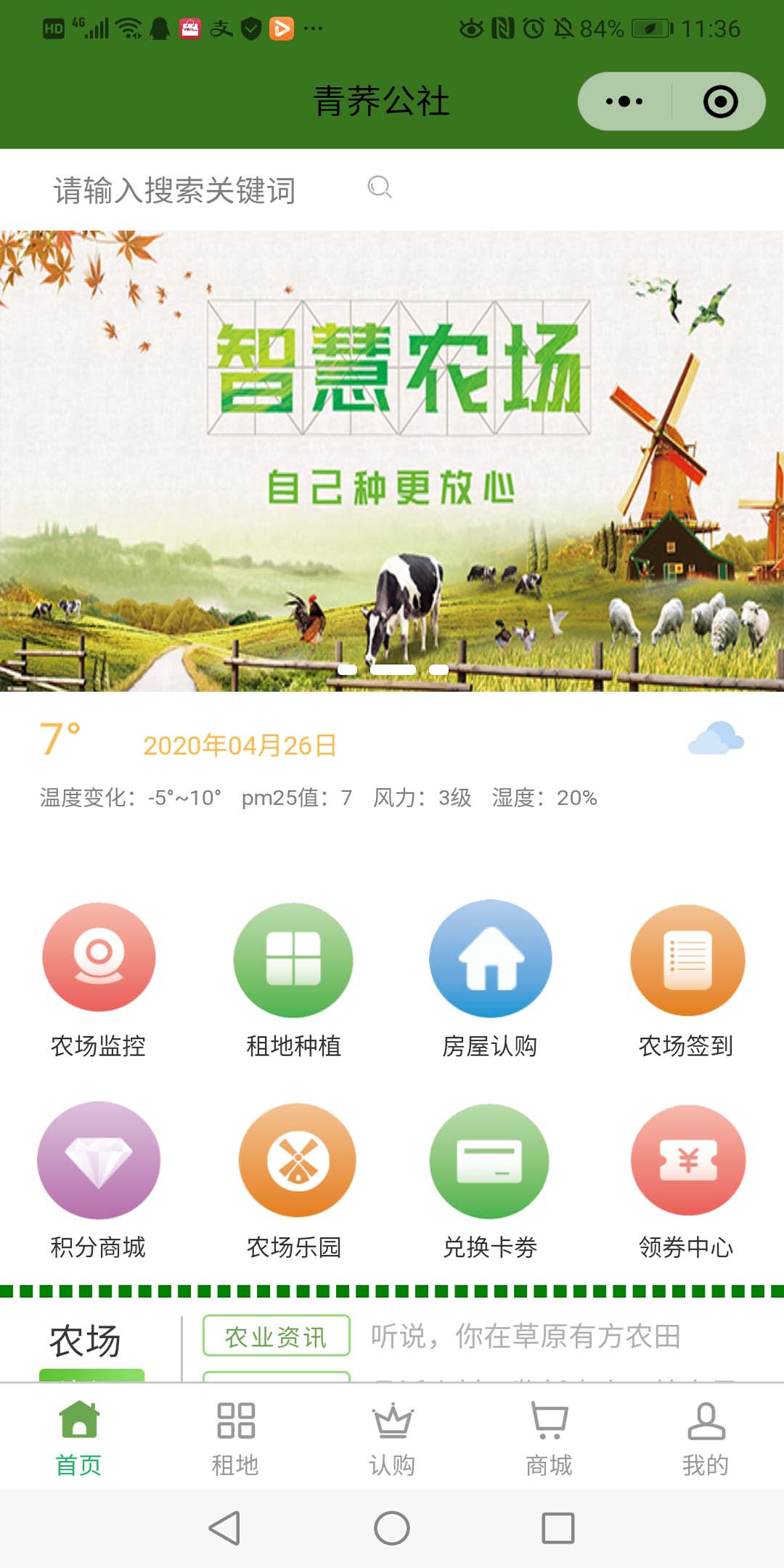Tap the search keyword input field

(x=174, y=190)
